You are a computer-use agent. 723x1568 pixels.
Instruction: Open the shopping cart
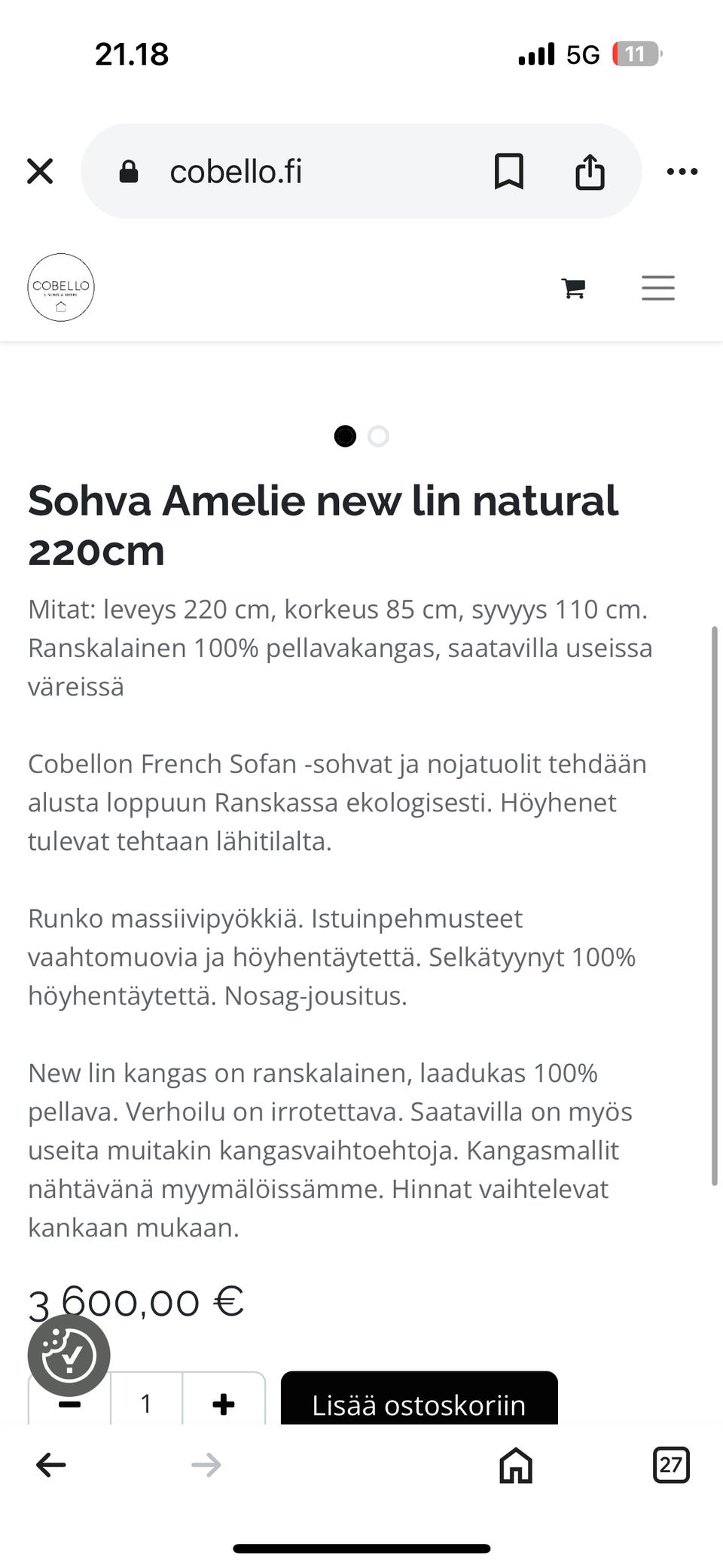click(573, 288)
